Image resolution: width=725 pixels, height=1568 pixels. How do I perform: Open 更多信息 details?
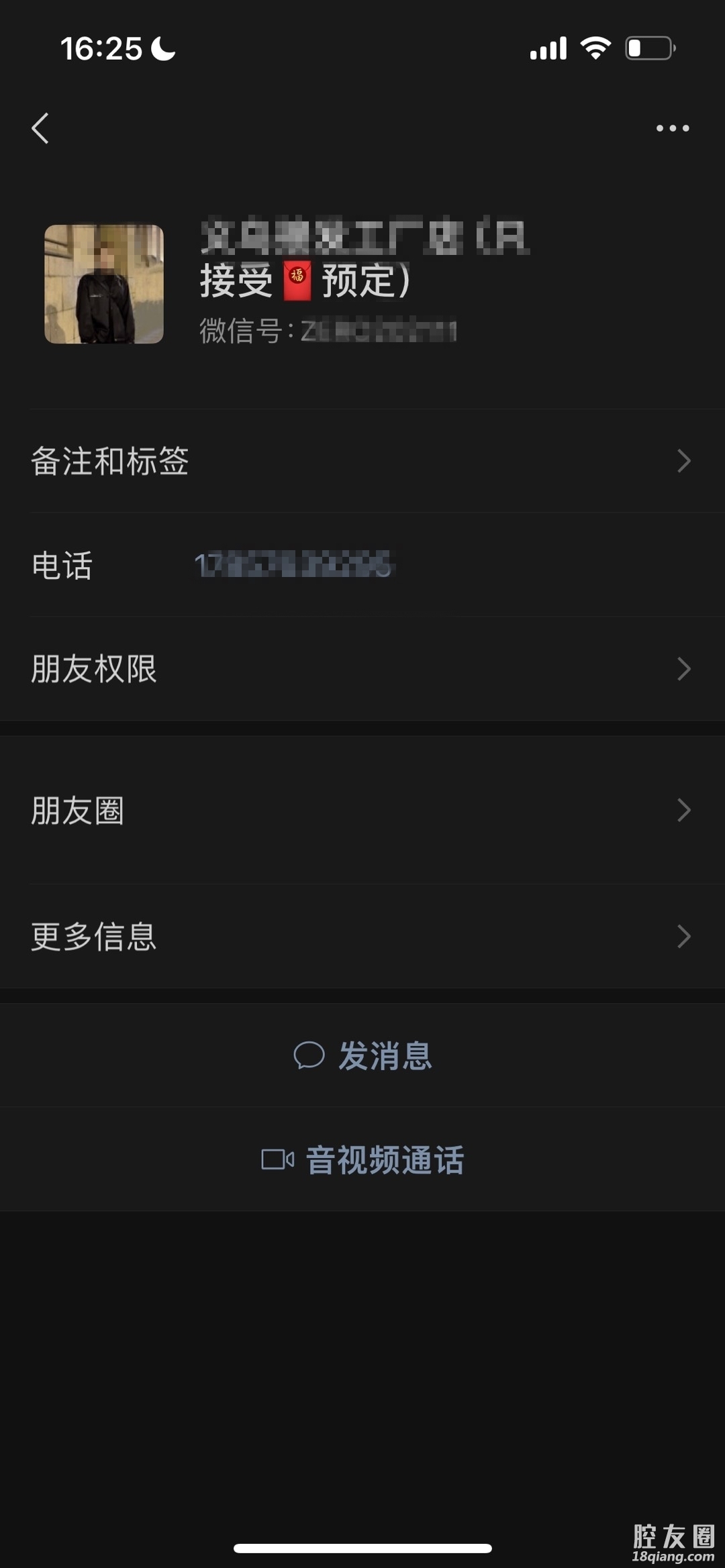coord(362,937)
